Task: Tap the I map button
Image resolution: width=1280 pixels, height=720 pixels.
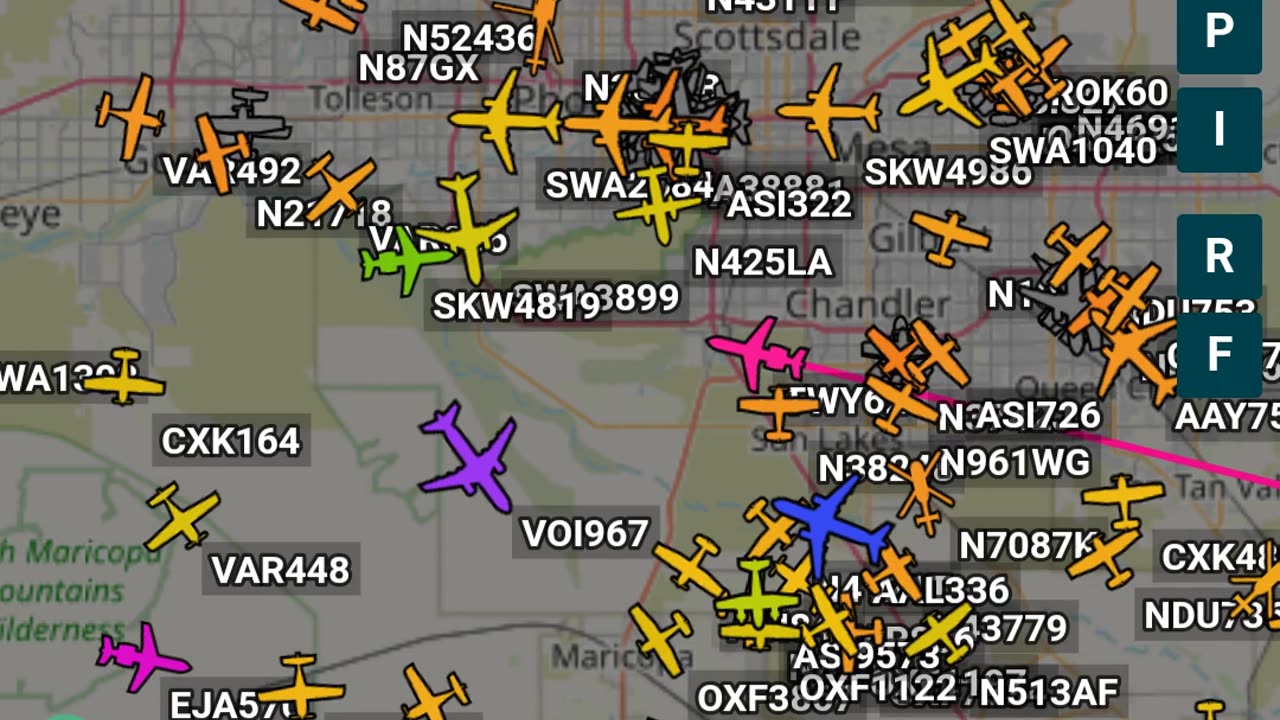Action: pos(1218,130)
